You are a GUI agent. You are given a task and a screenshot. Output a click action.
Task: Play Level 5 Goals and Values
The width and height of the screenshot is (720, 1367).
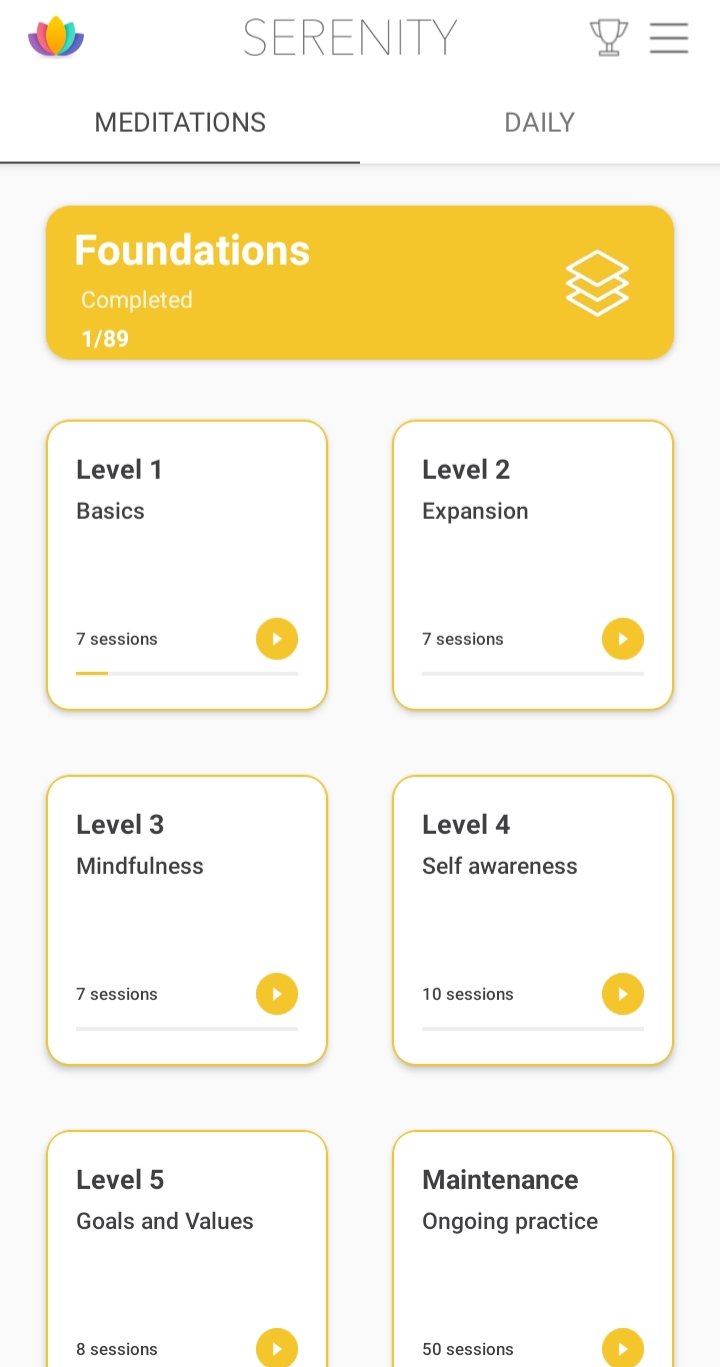(277, 1348)
